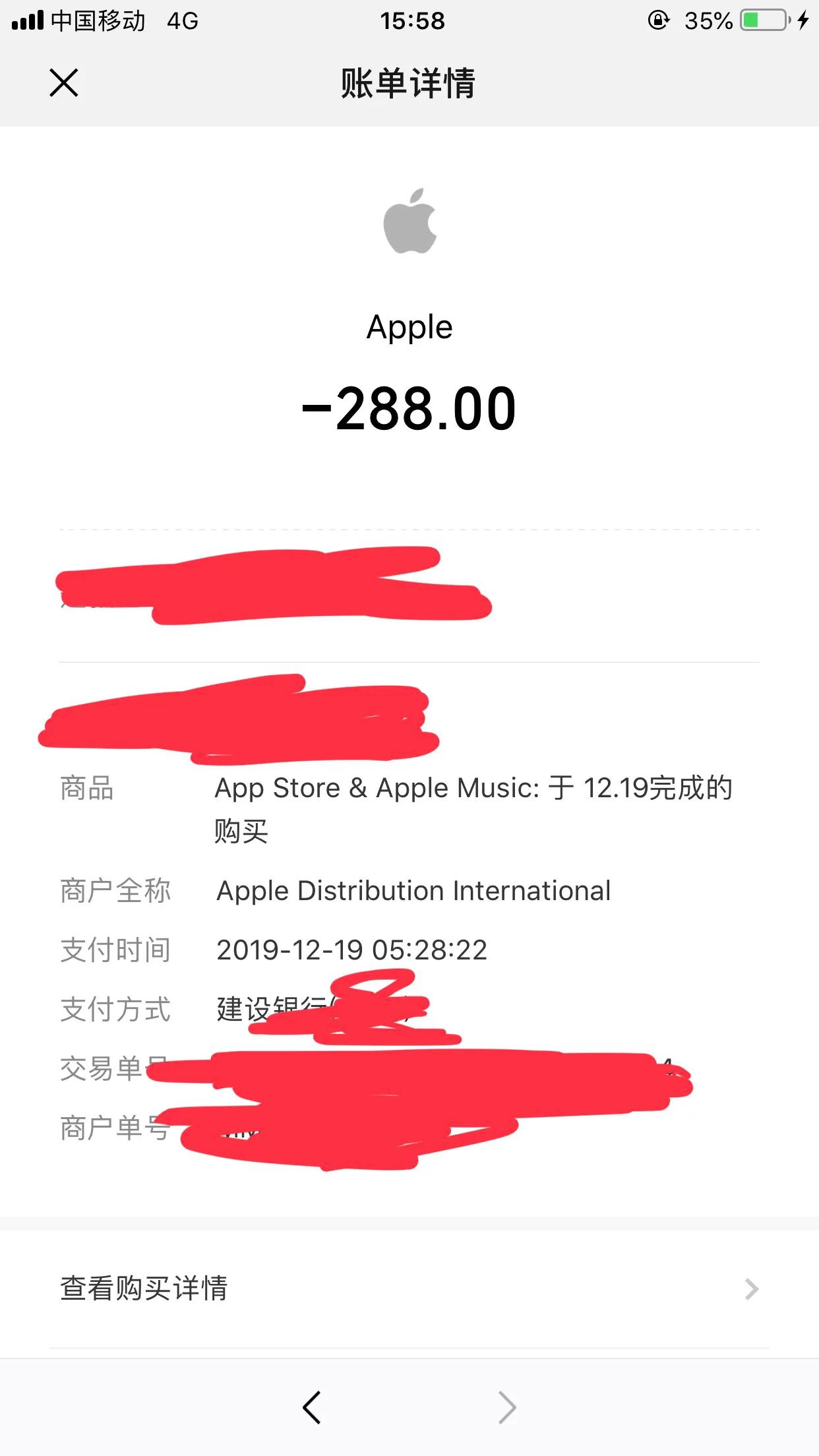Screen dimensions: 819x1456
Task: Tap the charging bolt icon
Action: click(x=802, y=20)
